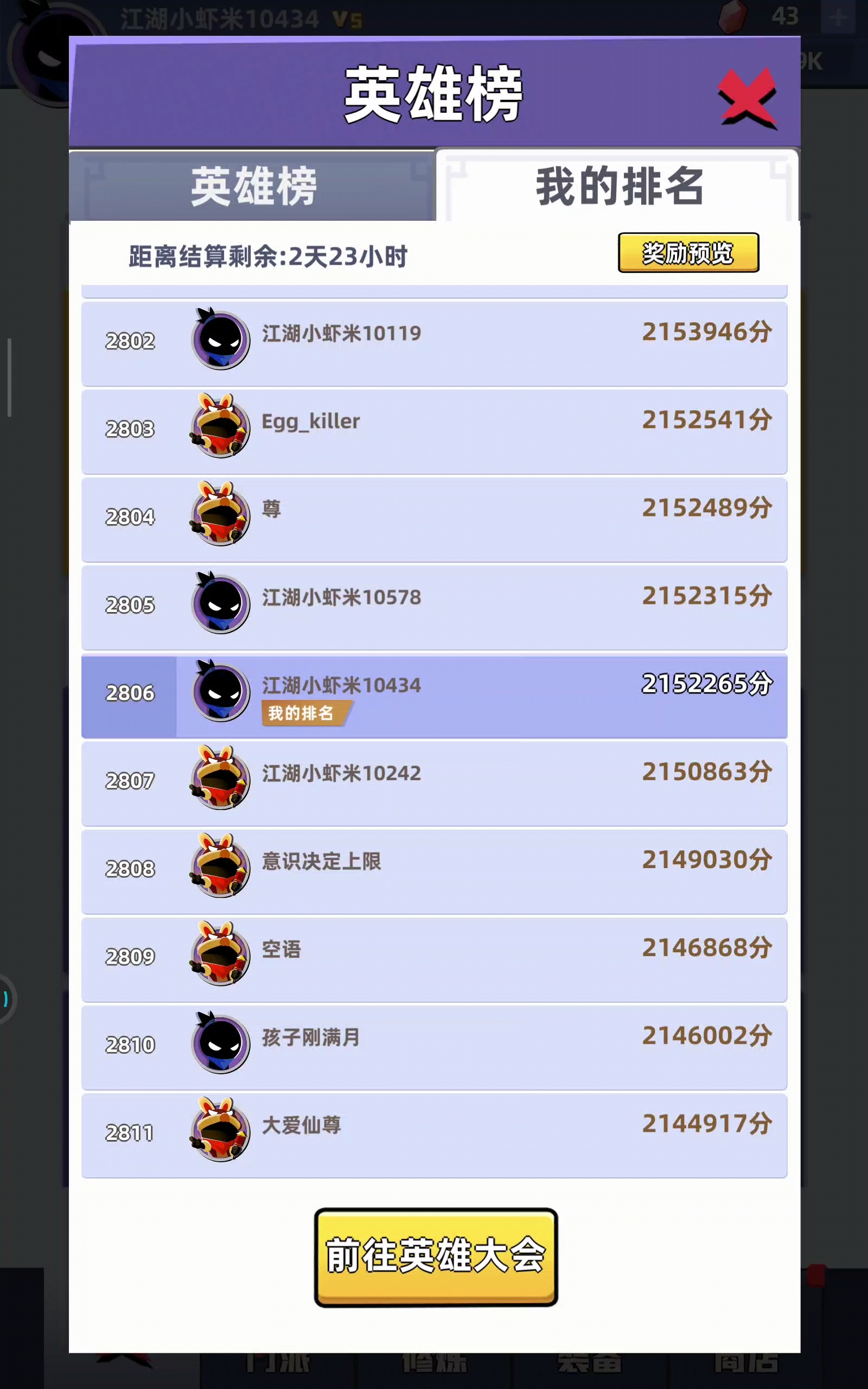The height and width of the screenshot is (1389, 868).
Task: Tap my own ranking row 江湖小虾米10434
Action: tap(434, 695)
